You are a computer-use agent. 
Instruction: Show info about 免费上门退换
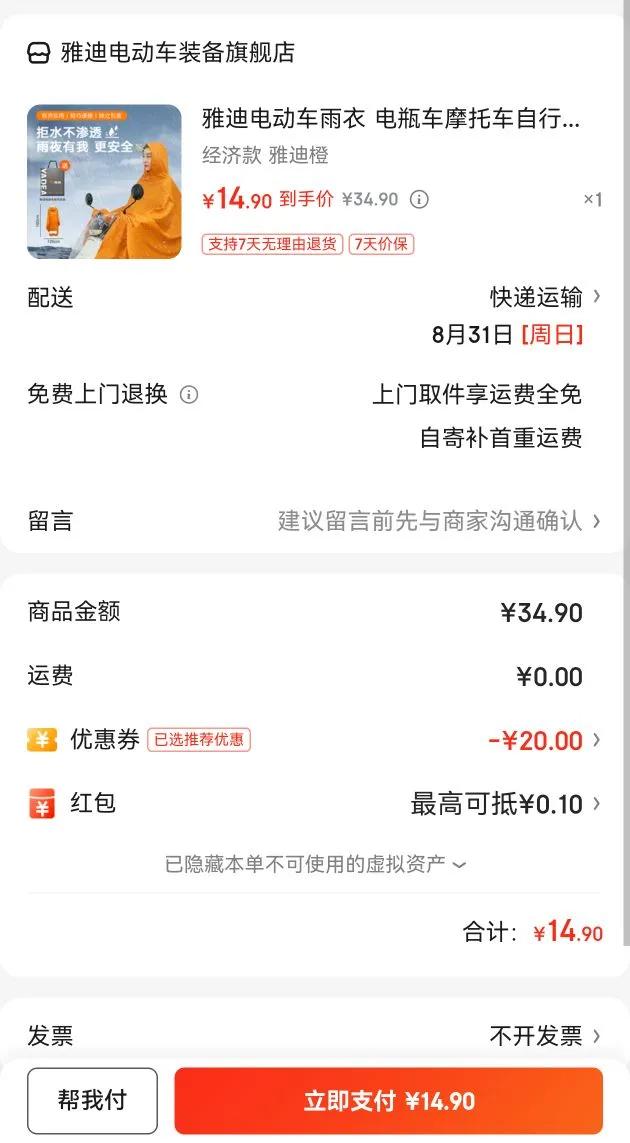pos(189,394)
